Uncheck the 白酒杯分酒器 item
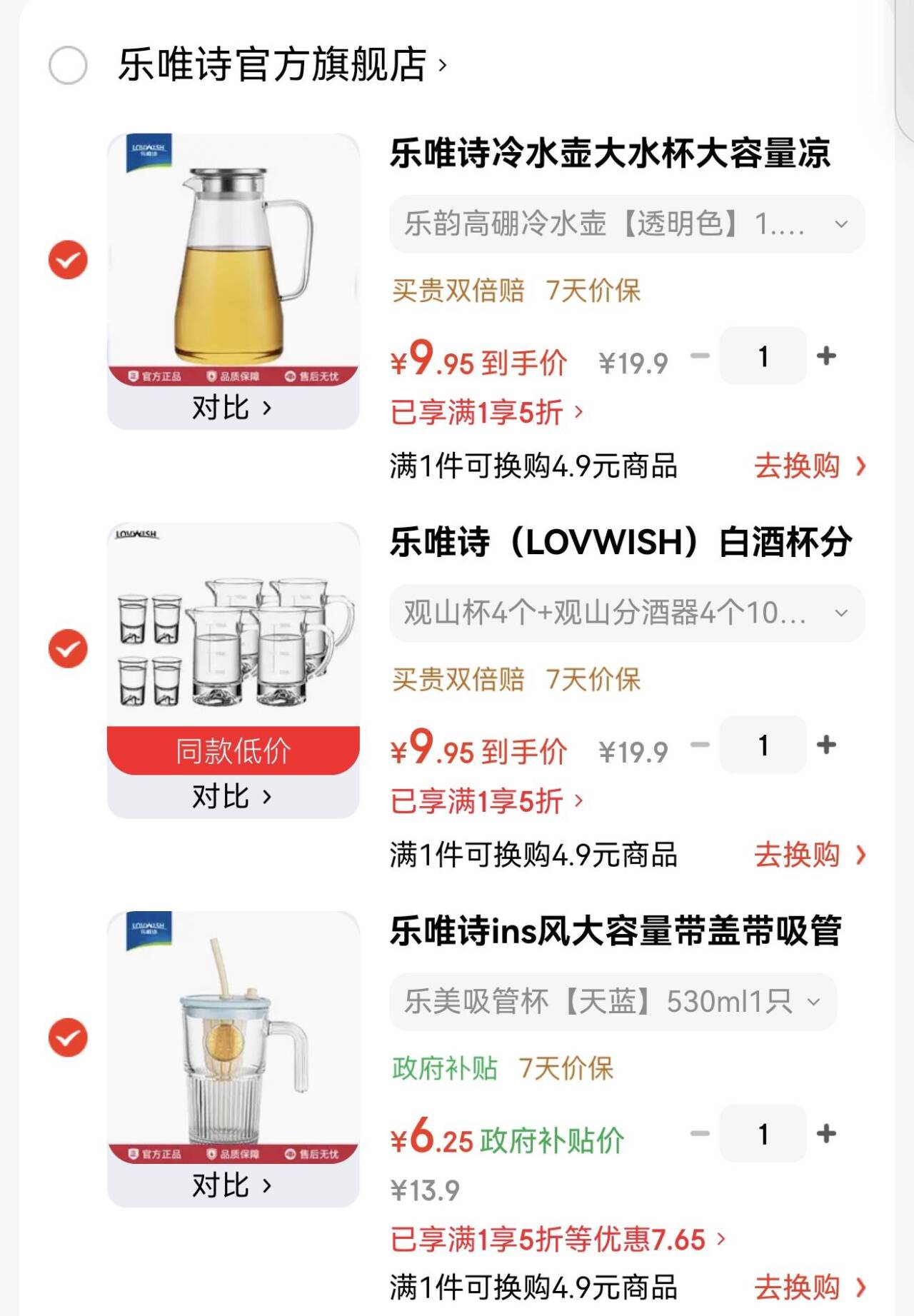This screenshot has width=914, height=1316. (x=68, y=648)
